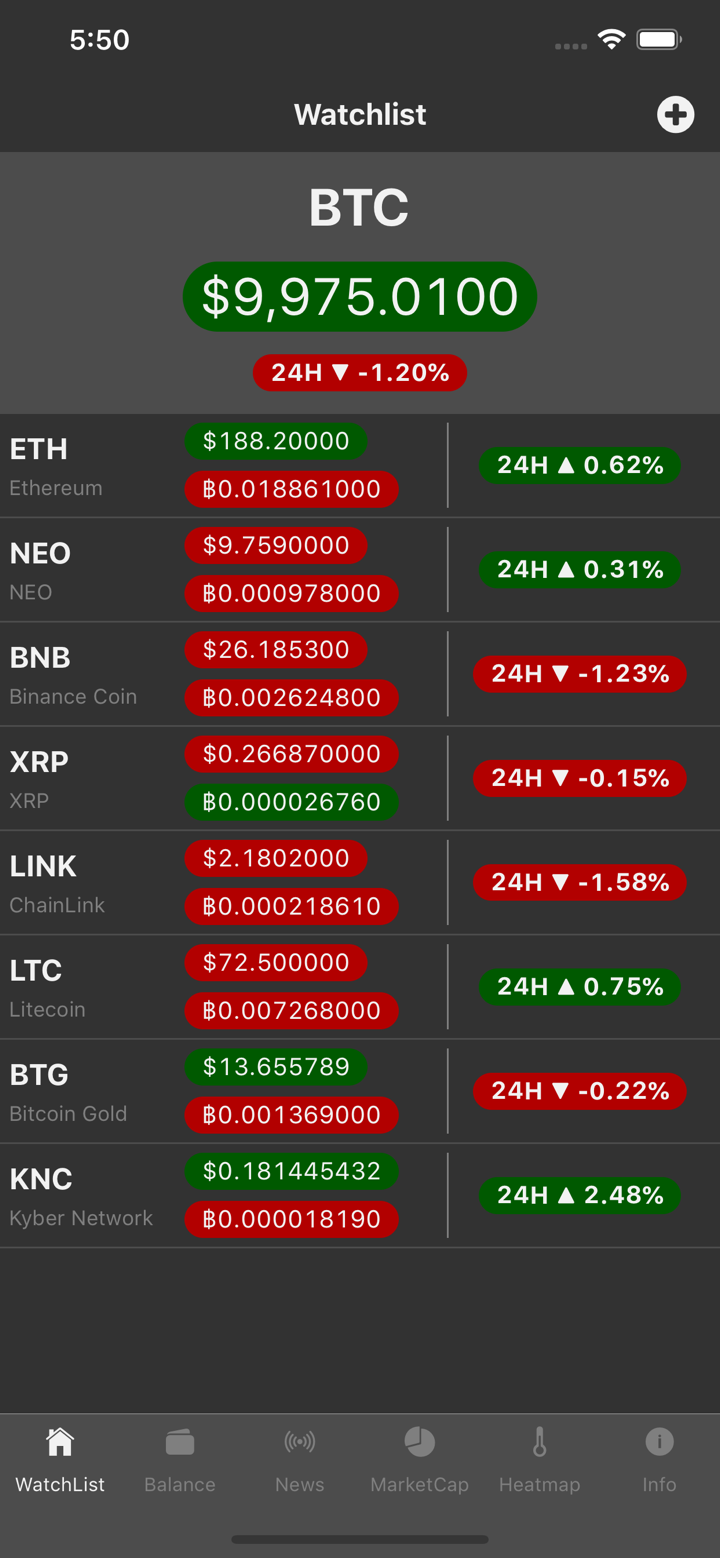Viewport: 720px width, 1558px height.
Task: Open the Balance tab icon
Action: pyautogui.click(x=179, y=1441)
